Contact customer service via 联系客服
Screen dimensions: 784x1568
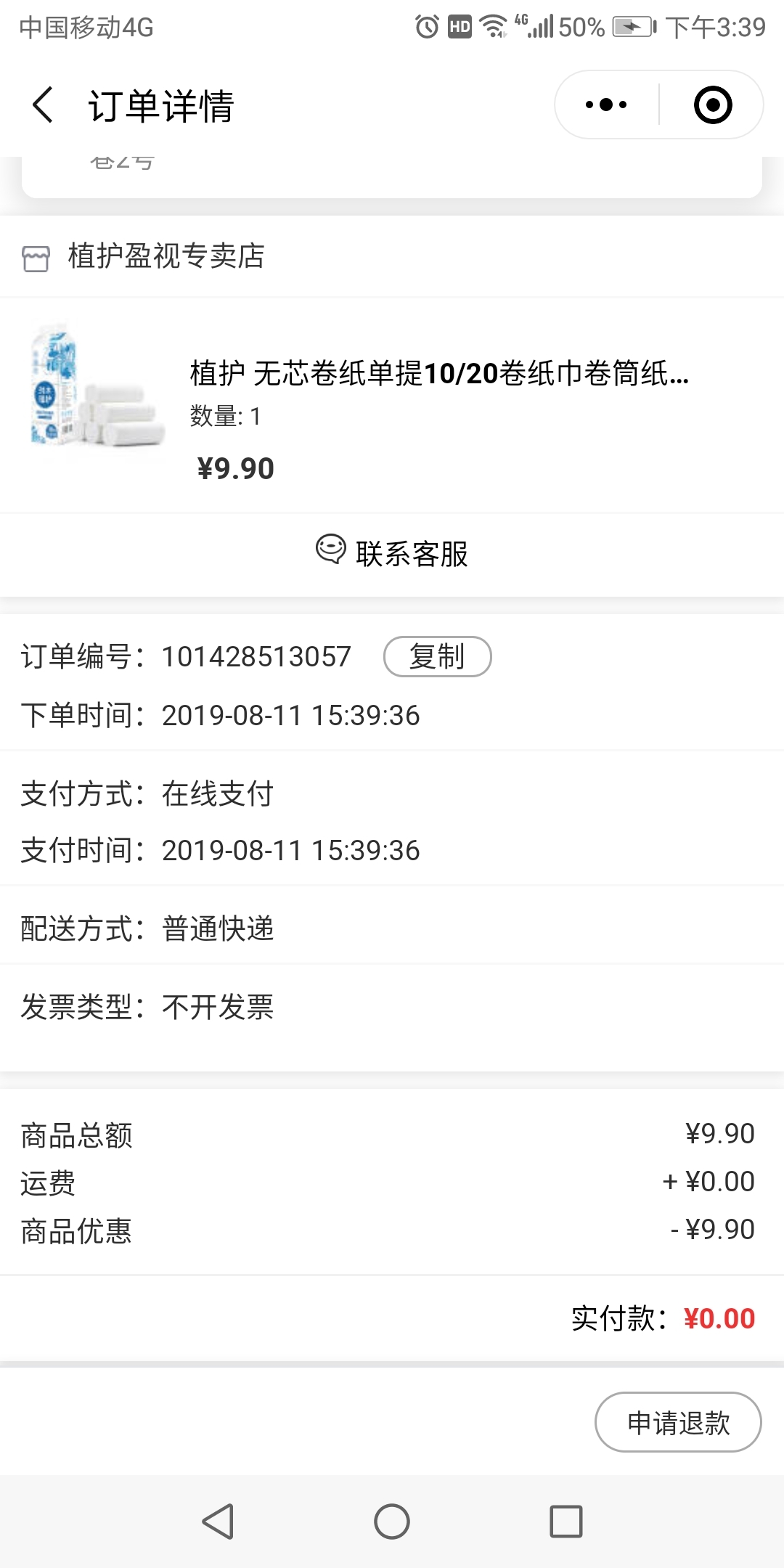coord(392,553)
